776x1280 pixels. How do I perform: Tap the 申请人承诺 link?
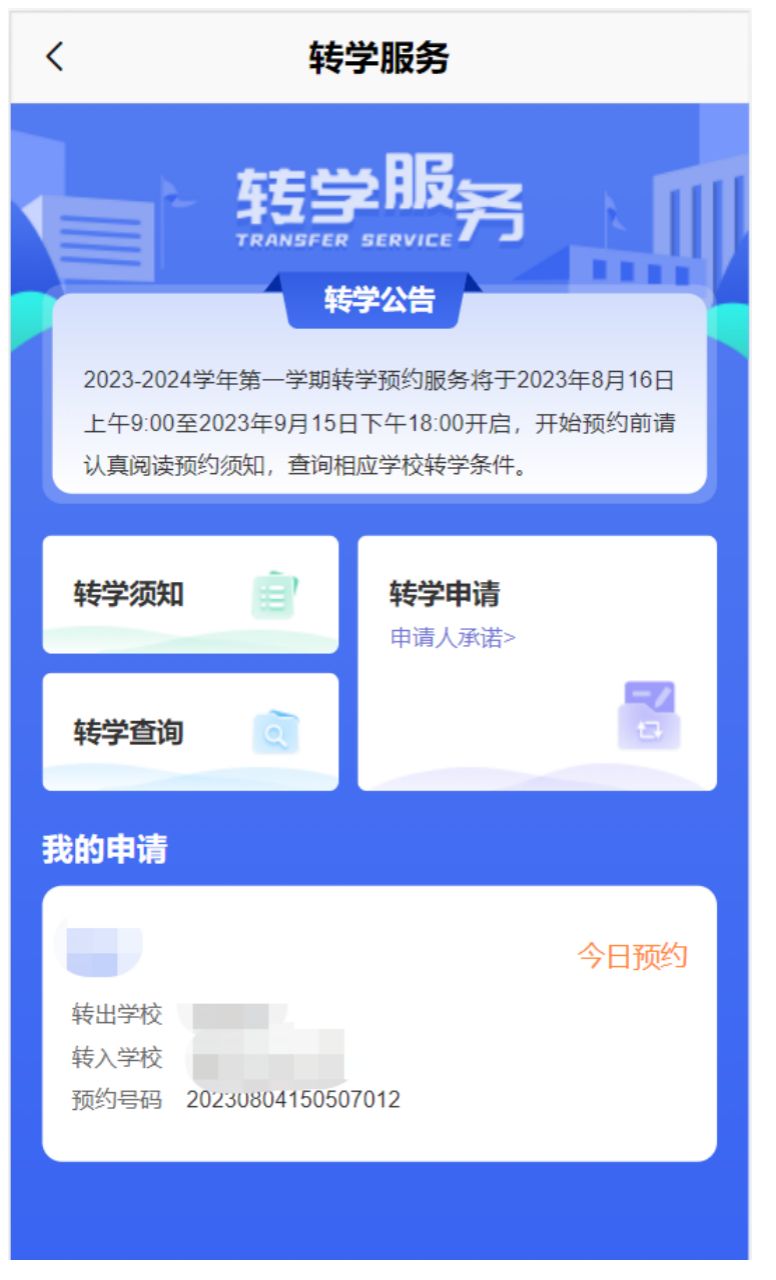452,638
